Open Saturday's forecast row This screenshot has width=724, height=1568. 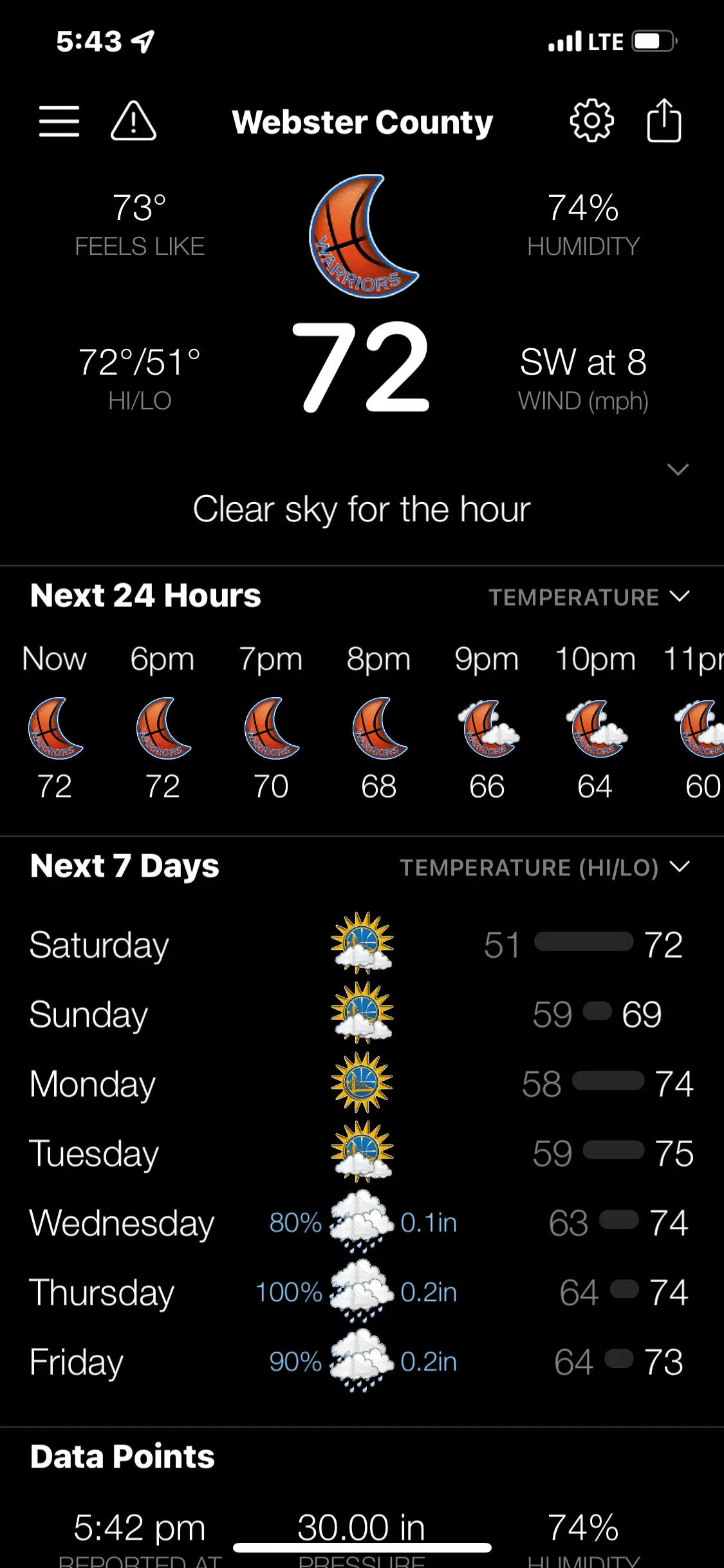(x=362, y=944)
